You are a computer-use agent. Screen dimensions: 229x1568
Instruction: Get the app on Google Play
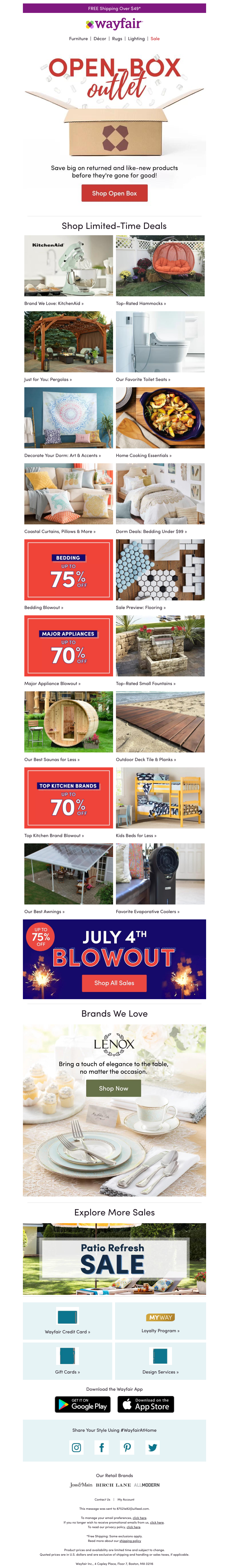tap(82, 1404)
